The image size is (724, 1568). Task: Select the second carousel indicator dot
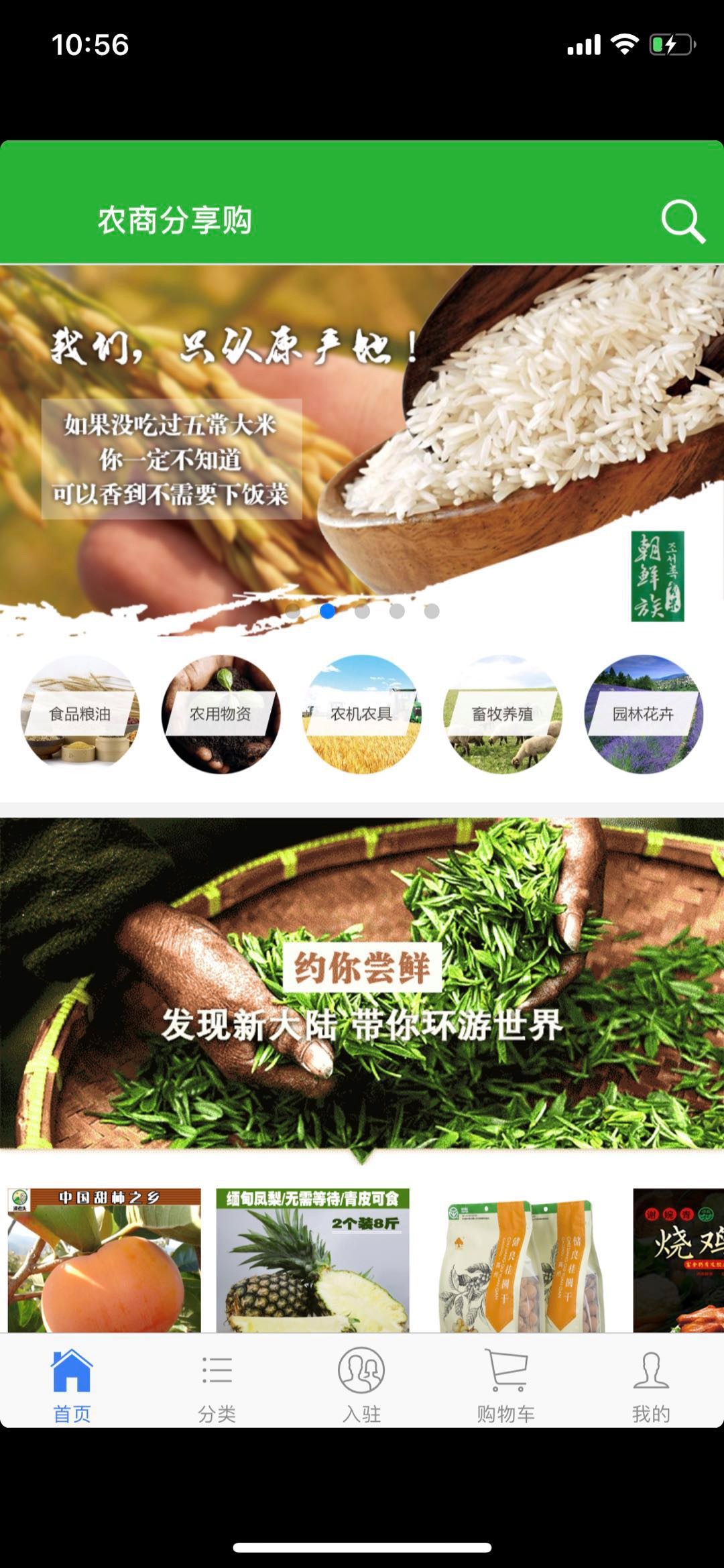point(328,612)
